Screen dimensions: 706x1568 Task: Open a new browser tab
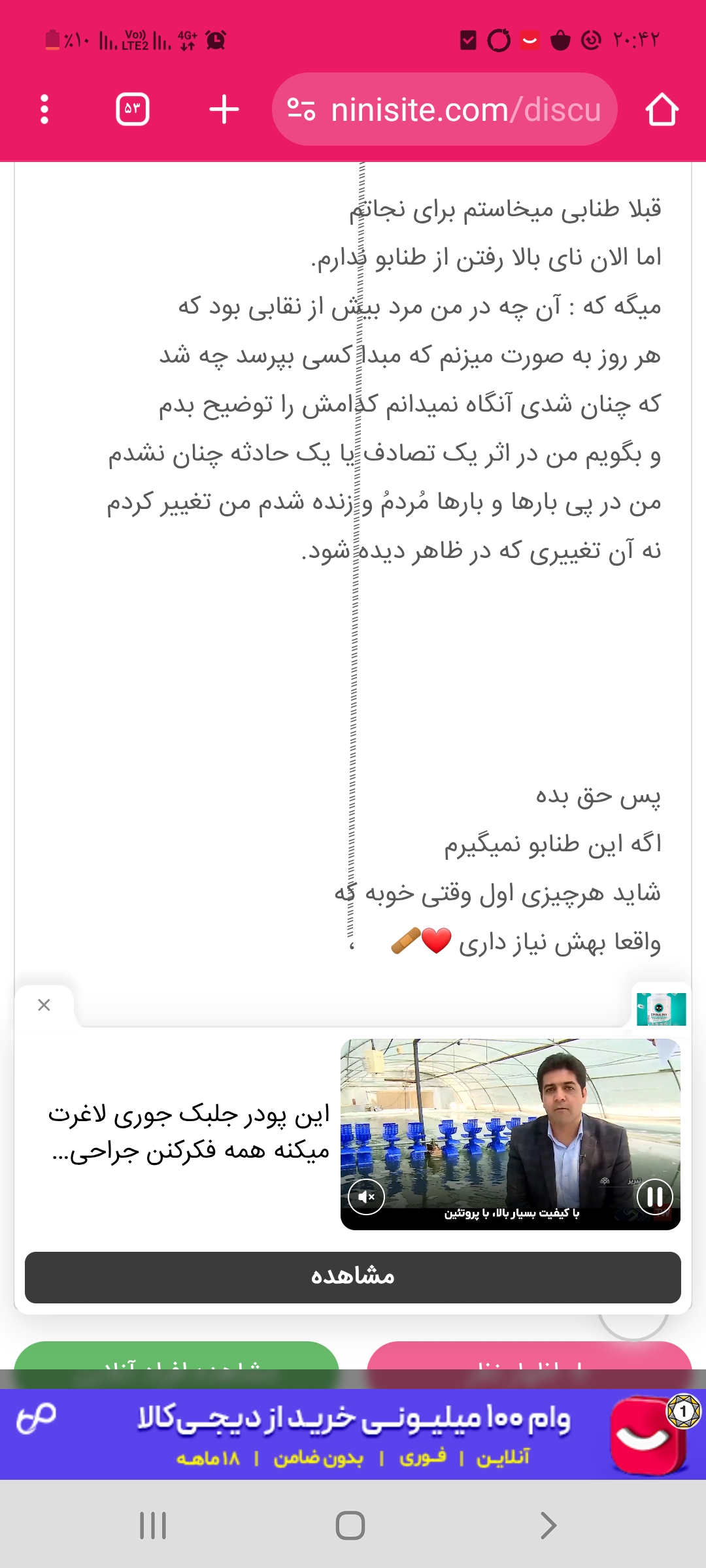point(224,109)
